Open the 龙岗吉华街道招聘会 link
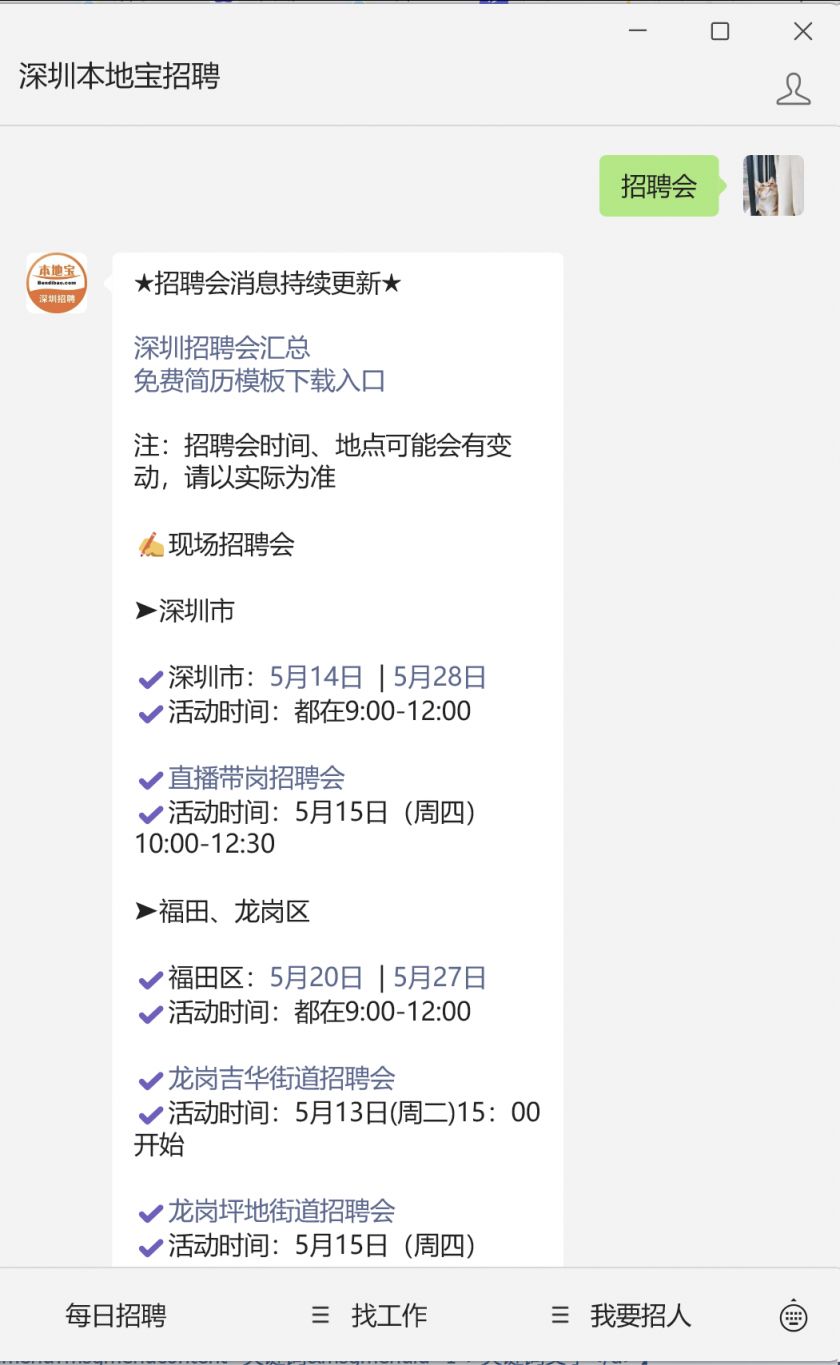 coord(281,1078)
